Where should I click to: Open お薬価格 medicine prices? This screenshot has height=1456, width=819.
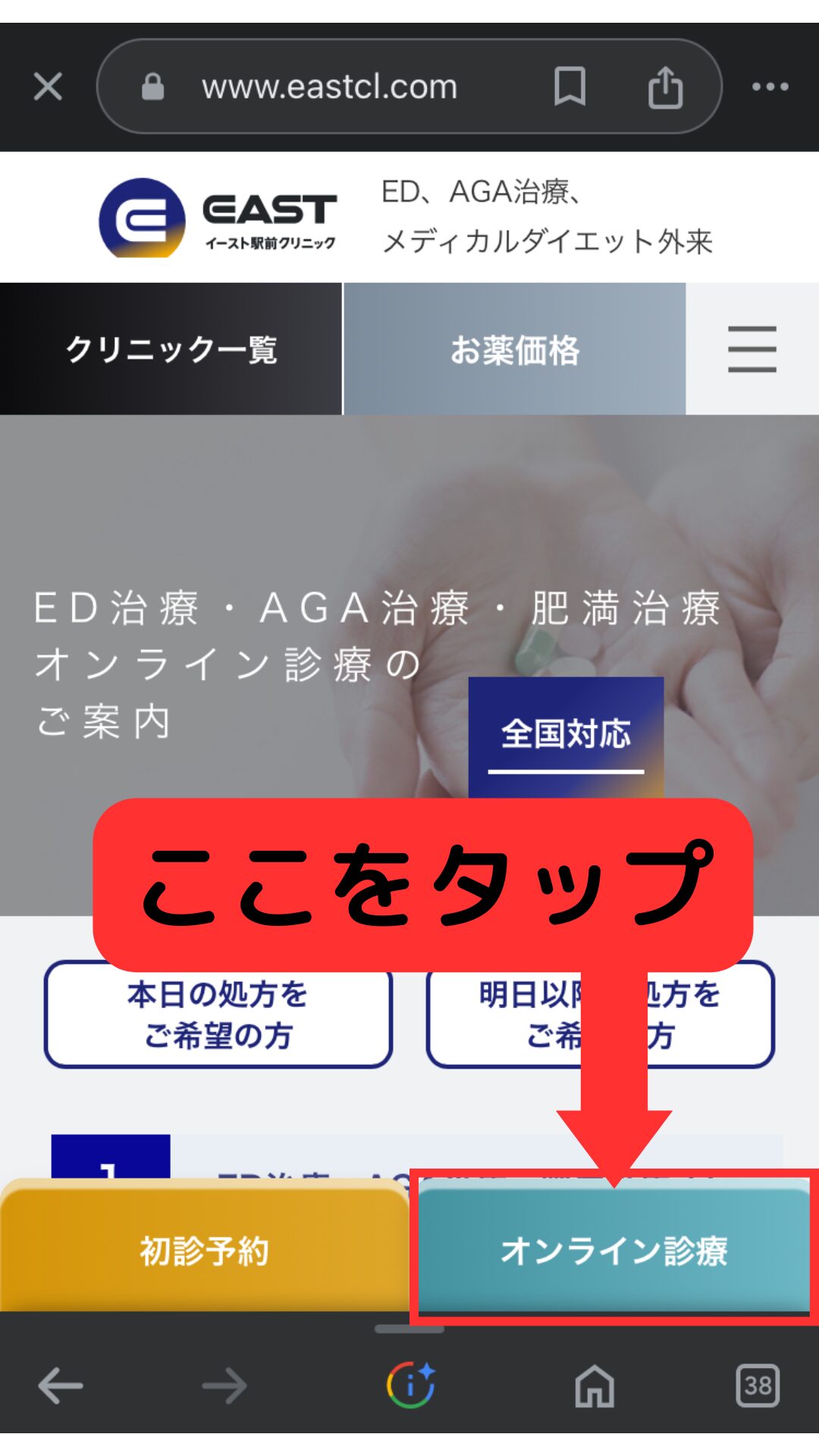(x=515, y=349)
